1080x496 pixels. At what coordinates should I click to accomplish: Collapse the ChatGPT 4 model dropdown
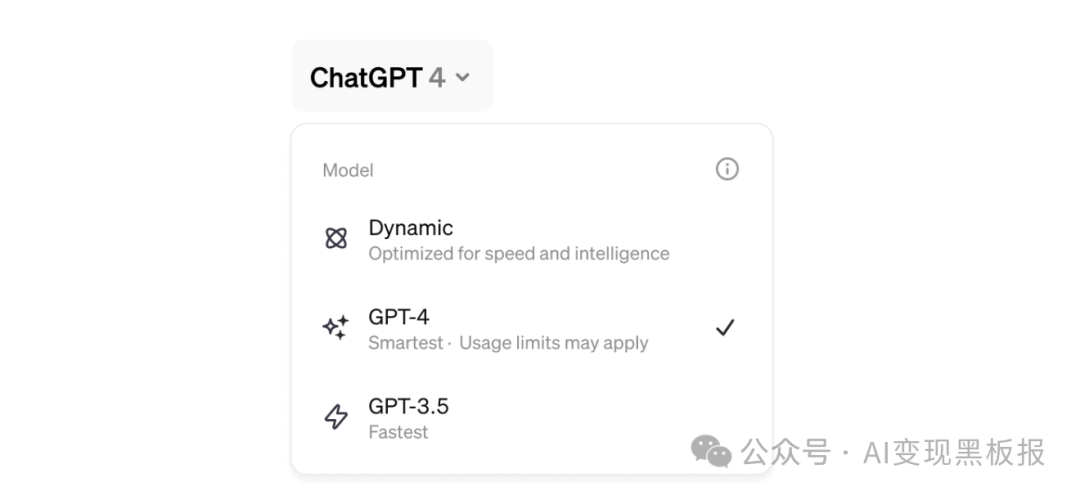pyautogui.click(x=391, y=77)
